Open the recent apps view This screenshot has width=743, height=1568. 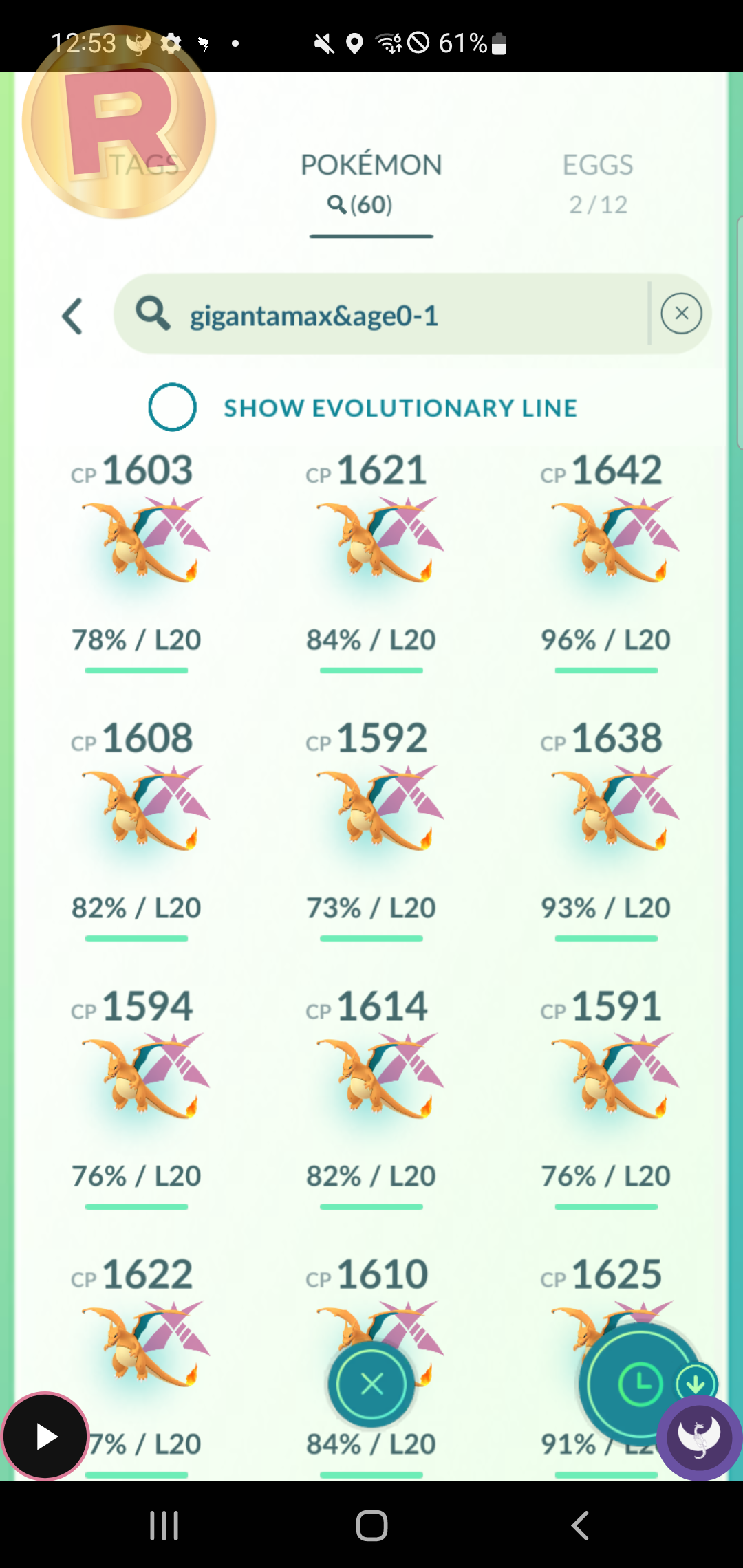164,1525
